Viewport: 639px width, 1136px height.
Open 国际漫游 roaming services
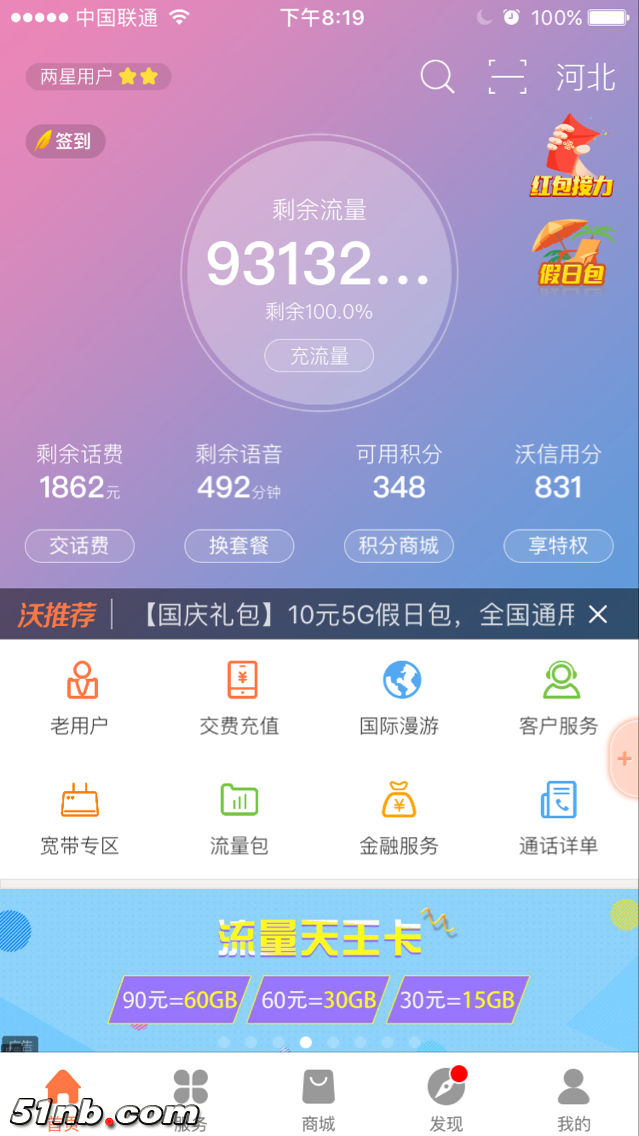[399, 698]
